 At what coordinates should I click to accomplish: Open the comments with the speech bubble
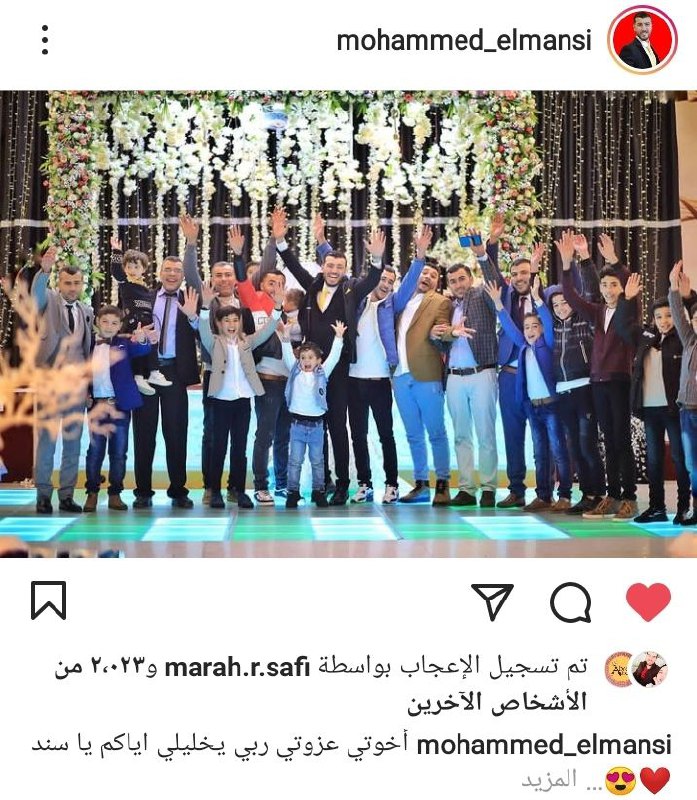[571, 603]
